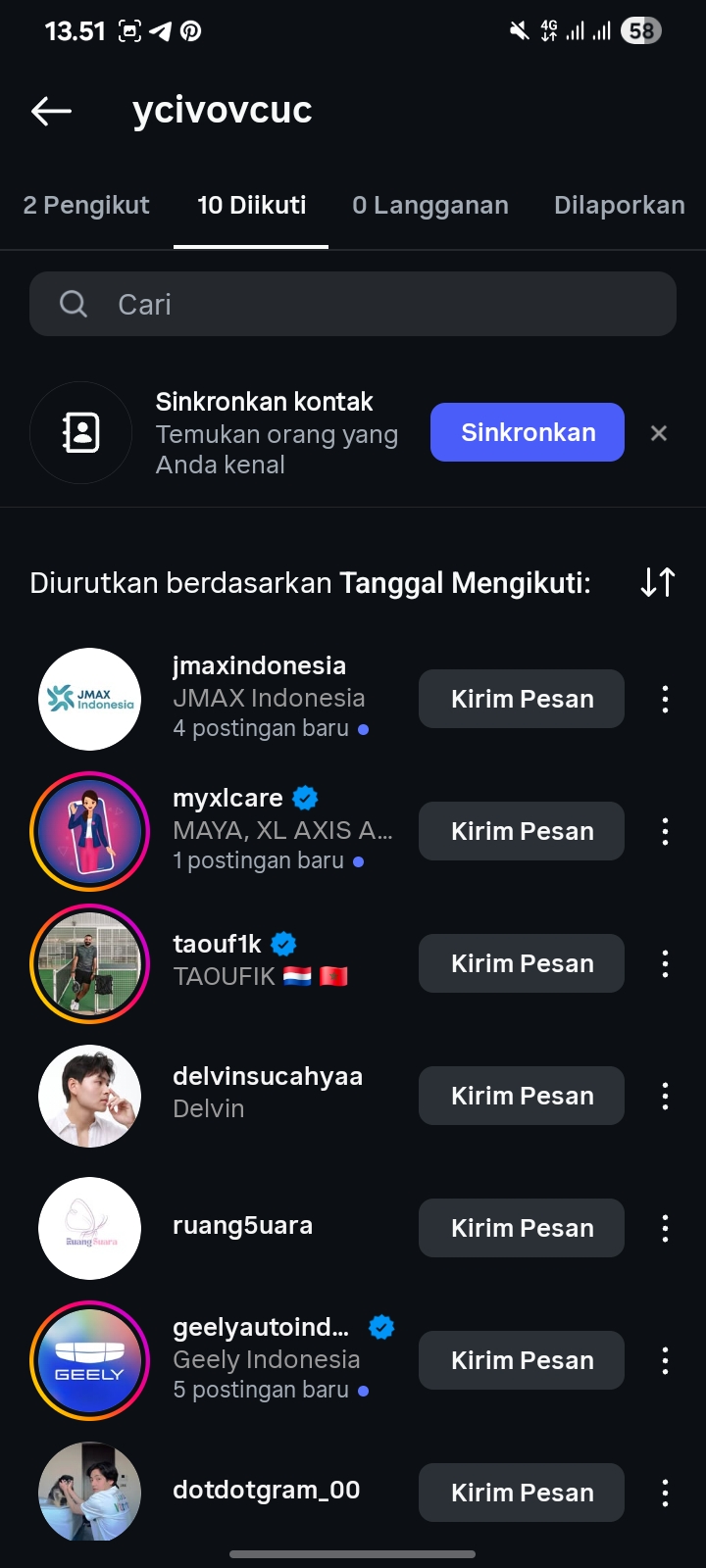
Task: Switch to the 0 Langganan tab
Action: 430,205
